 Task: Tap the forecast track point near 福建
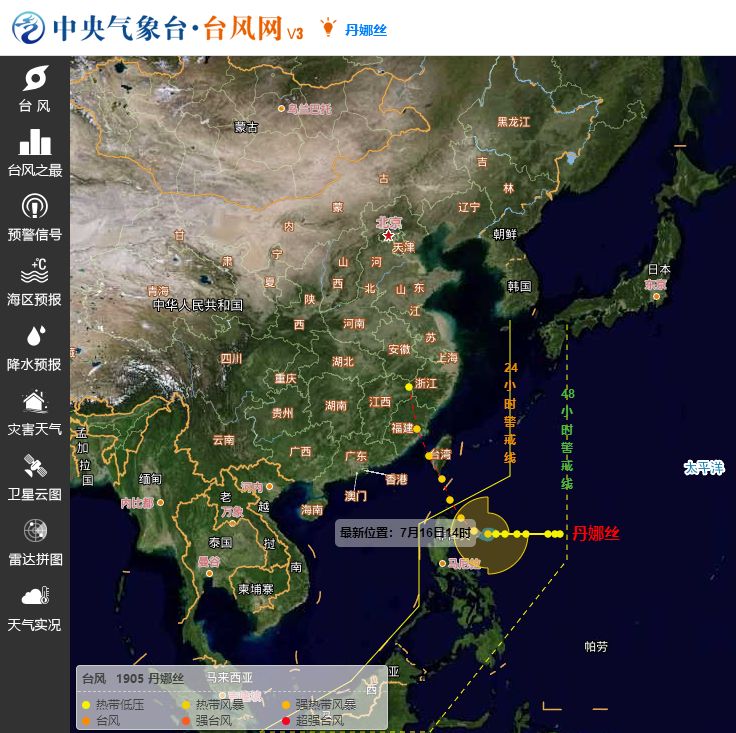[417, 428]
